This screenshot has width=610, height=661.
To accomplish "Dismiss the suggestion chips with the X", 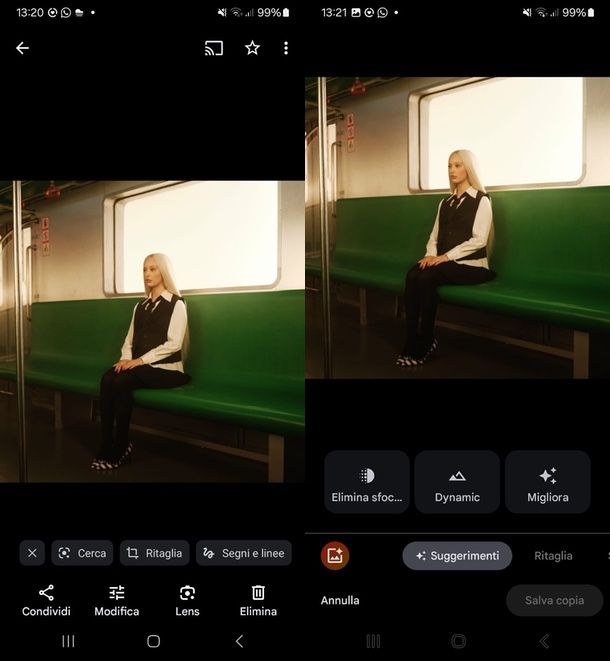I will click(32, 553).
